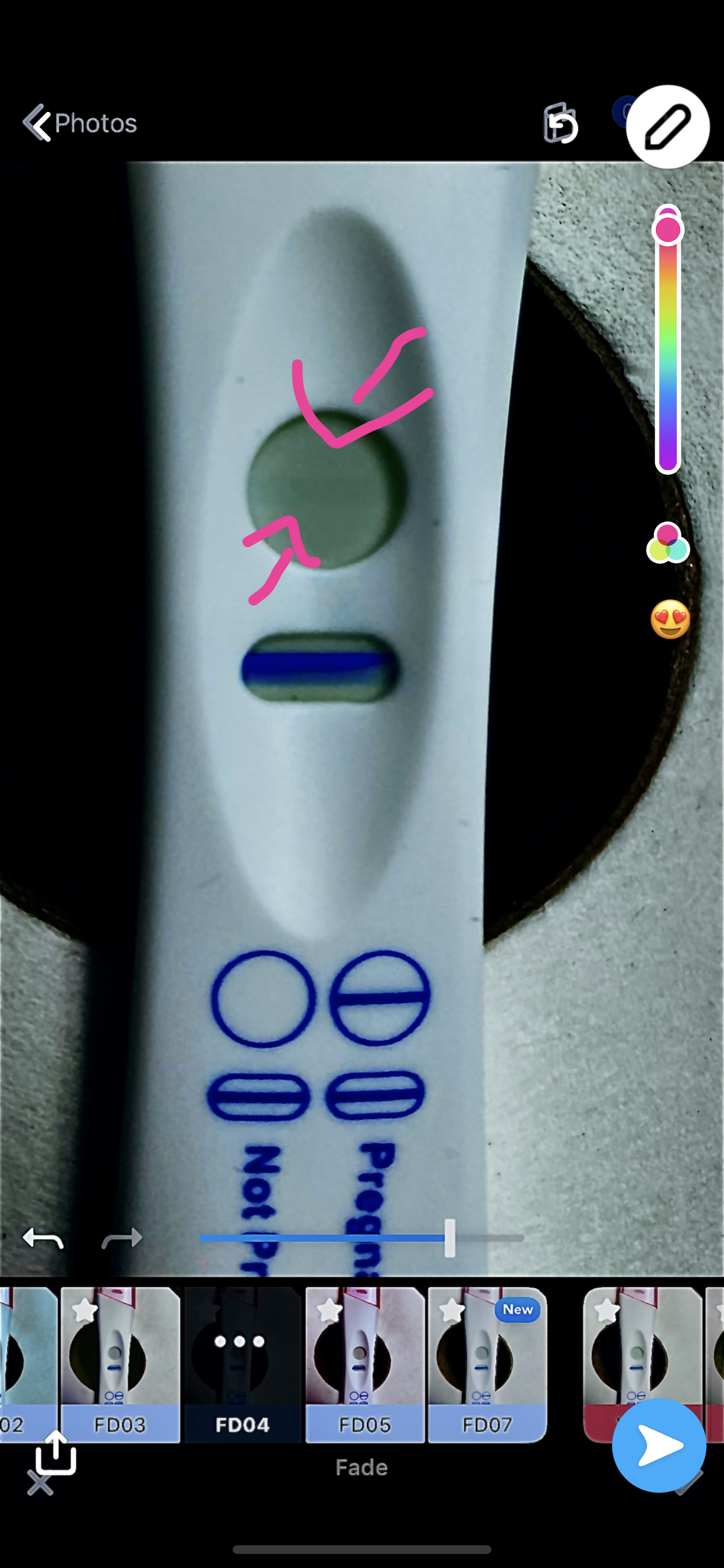Add the heart-eyes emoji sticker
The image size is (724, 1568).
point(670,619)
